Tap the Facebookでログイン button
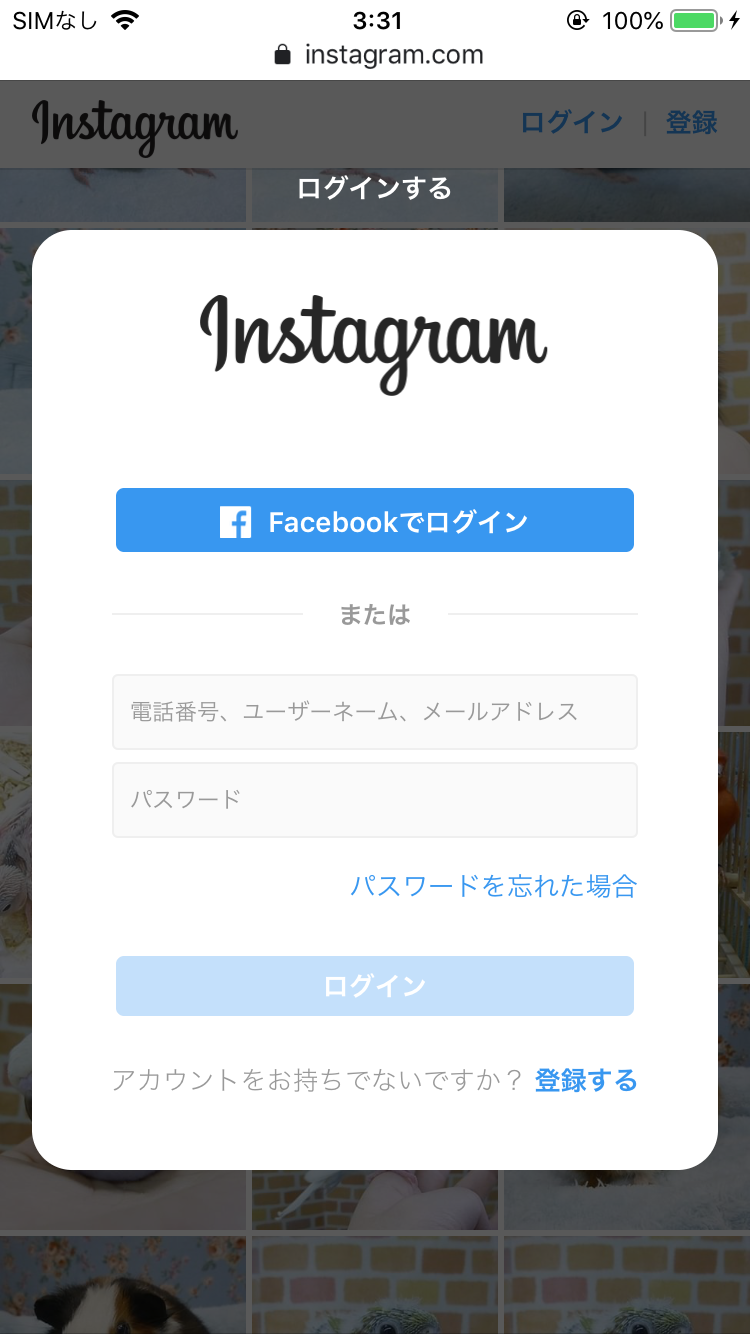 375,520
